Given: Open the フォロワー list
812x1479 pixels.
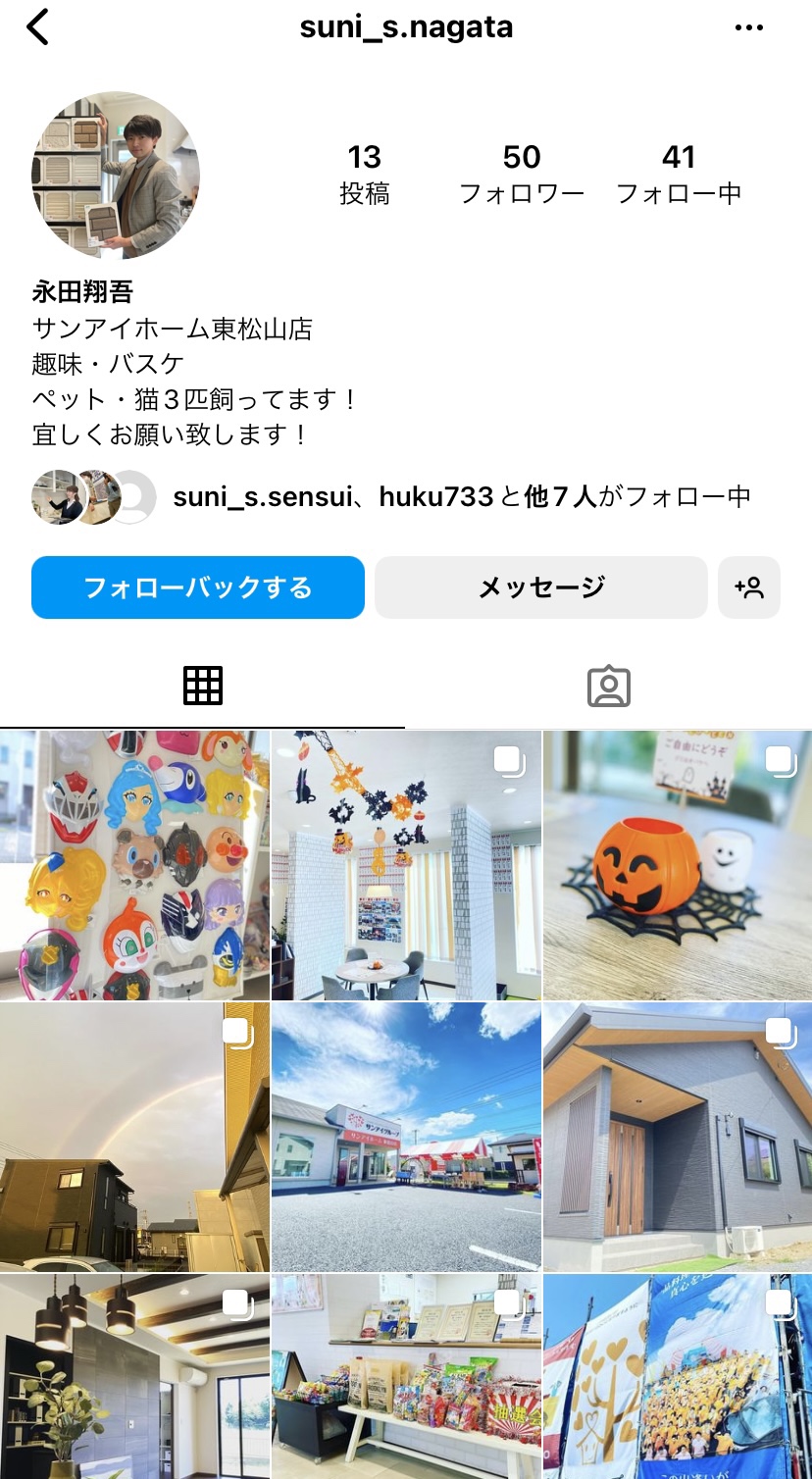Looking at the screenshot, I should [522, 175].
